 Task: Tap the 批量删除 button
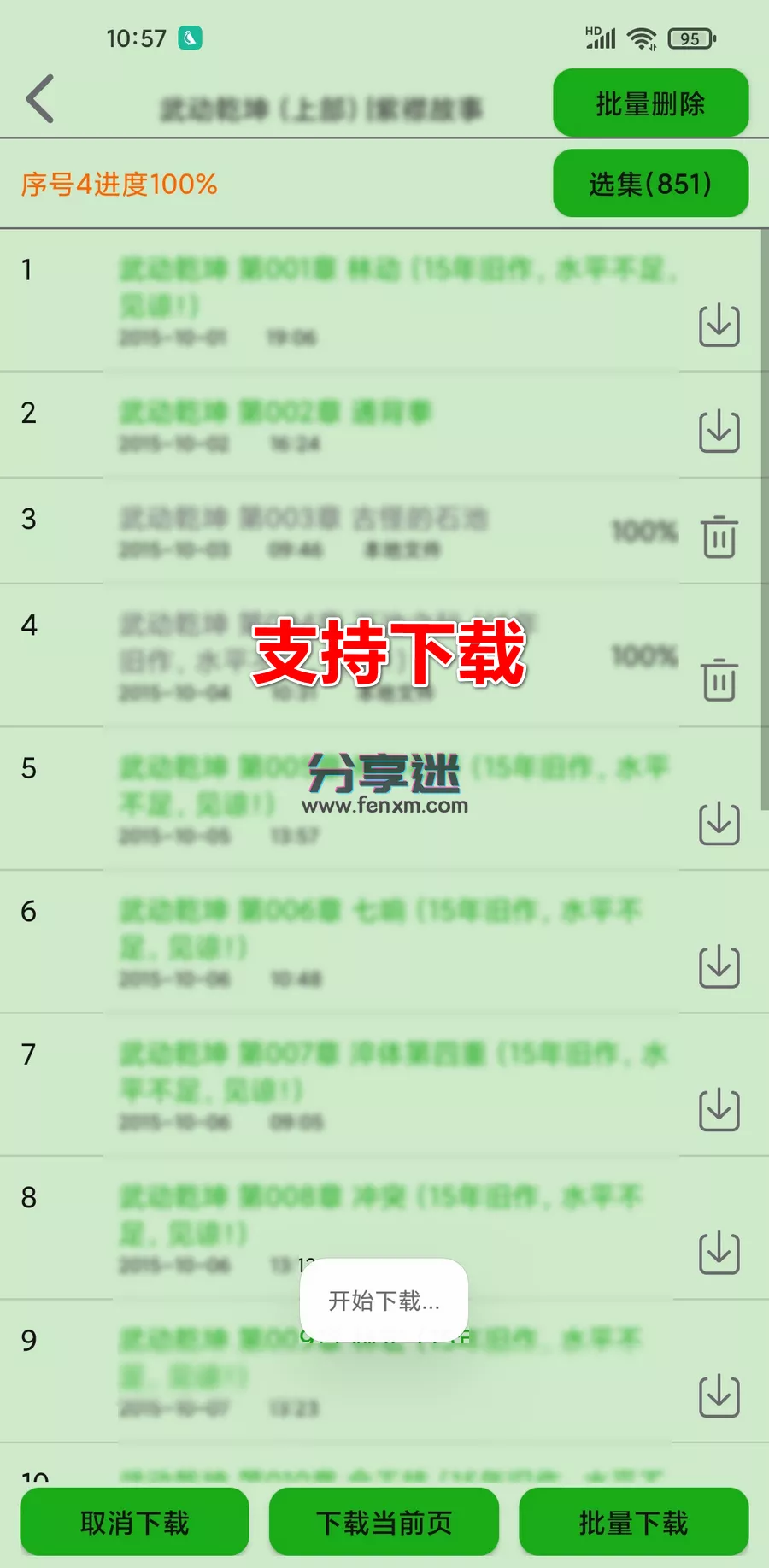pyautogui.click(x=650, y=103)
